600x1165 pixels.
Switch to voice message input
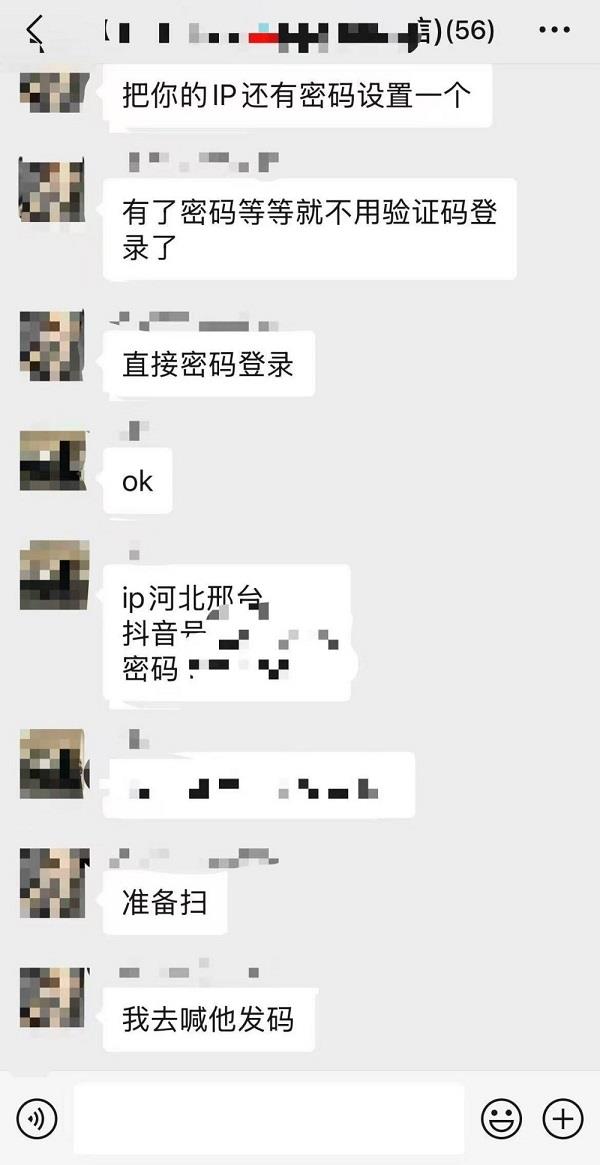pos(38,1117)
